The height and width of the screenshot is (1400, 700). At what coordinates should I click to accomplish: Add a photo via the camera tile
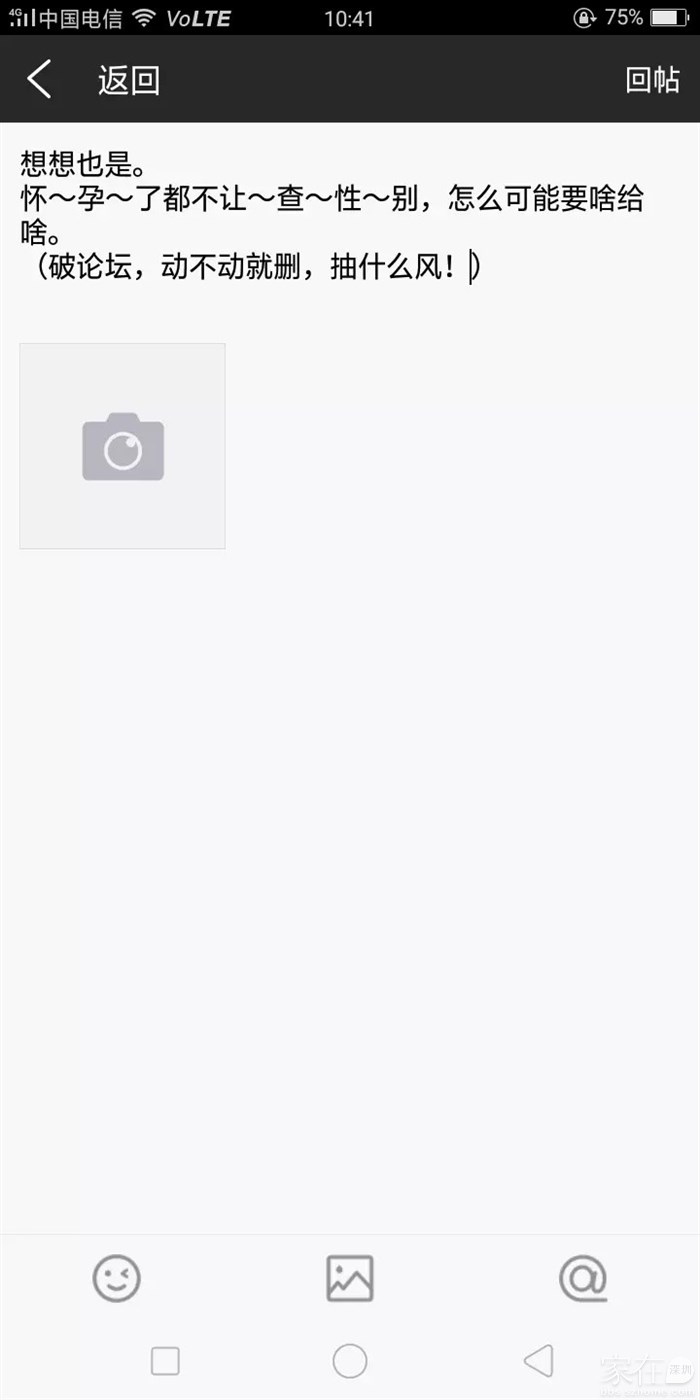click(123, 446)
